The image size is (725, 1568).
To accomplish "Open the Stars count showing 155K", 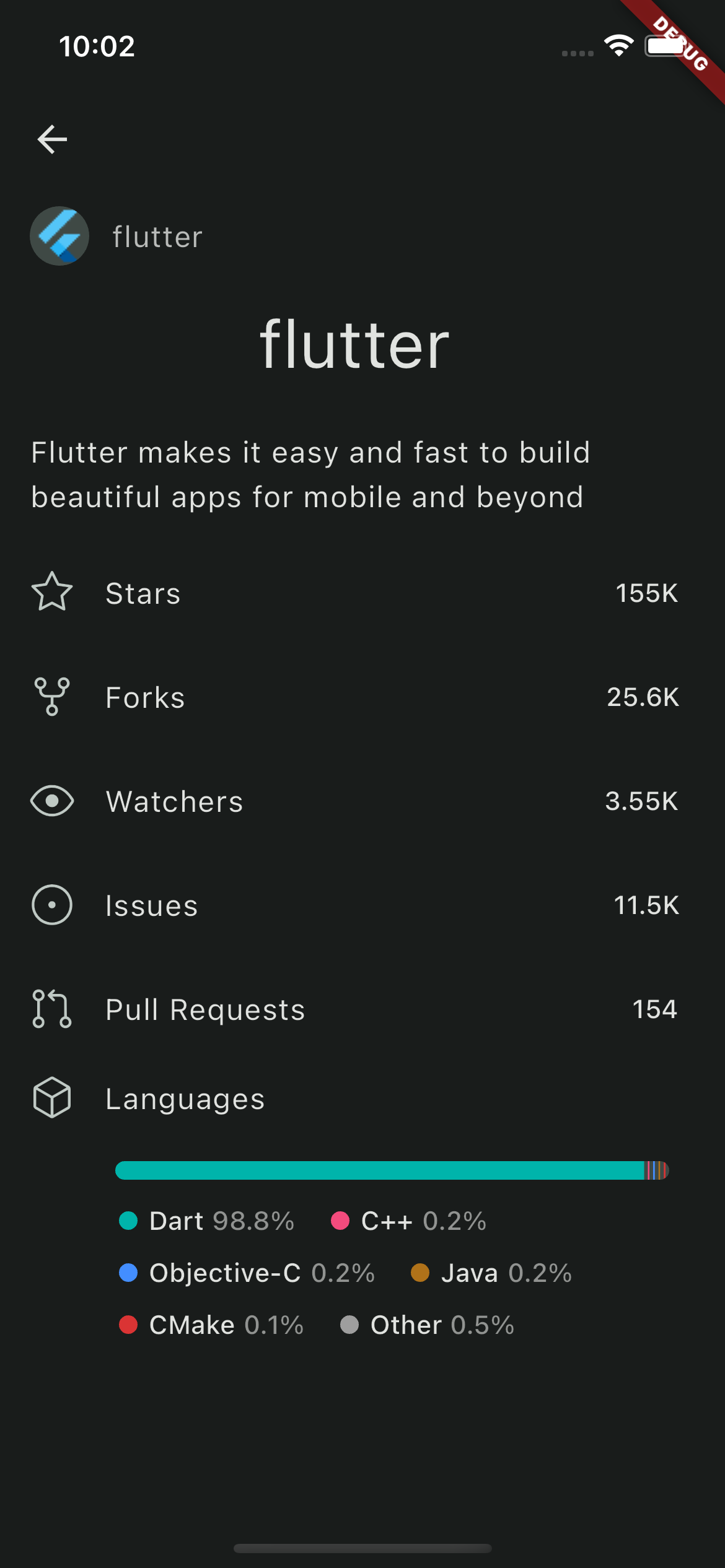I will pos(647,593).
